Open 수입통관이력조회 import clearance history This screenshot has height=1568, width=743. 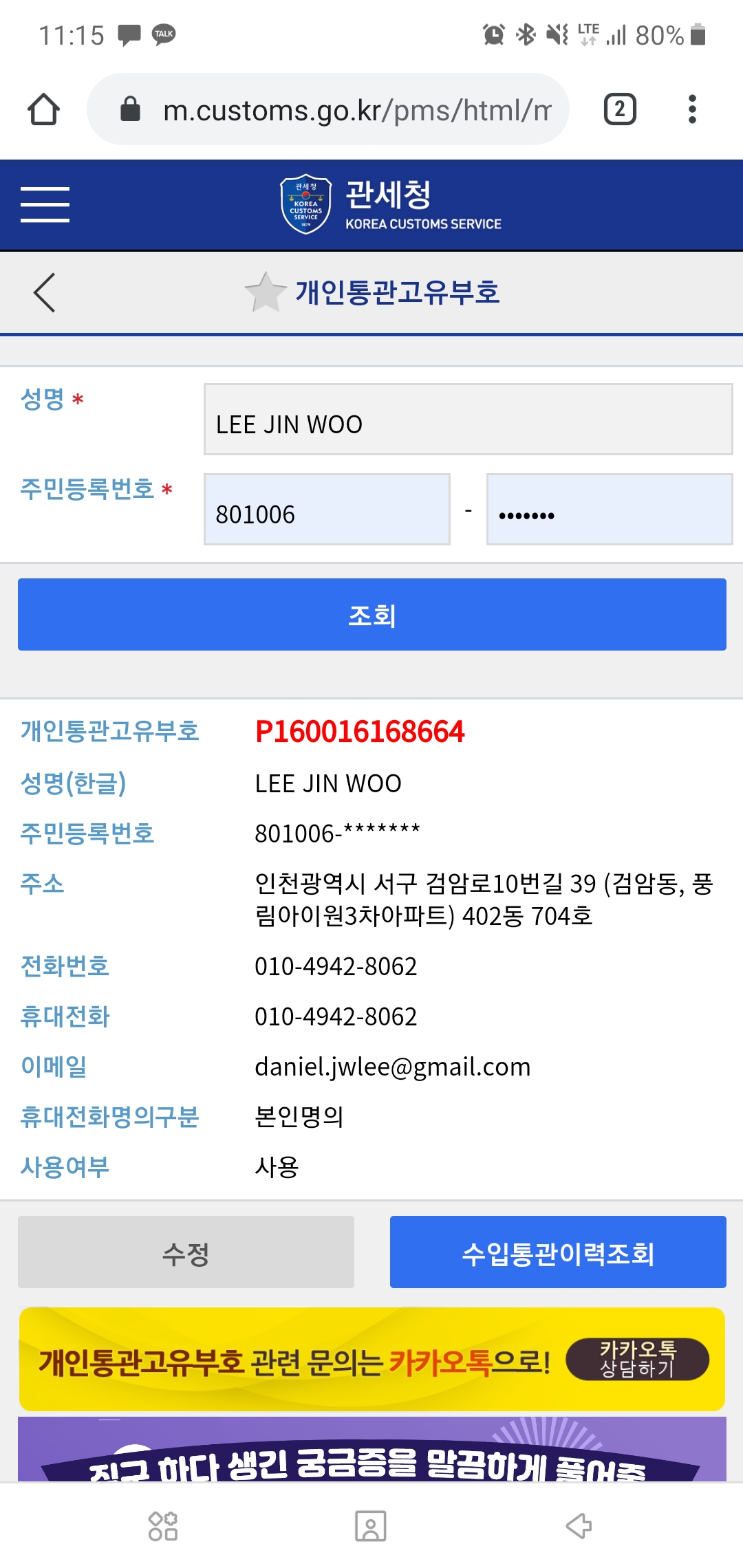(x=557, y=1252)
